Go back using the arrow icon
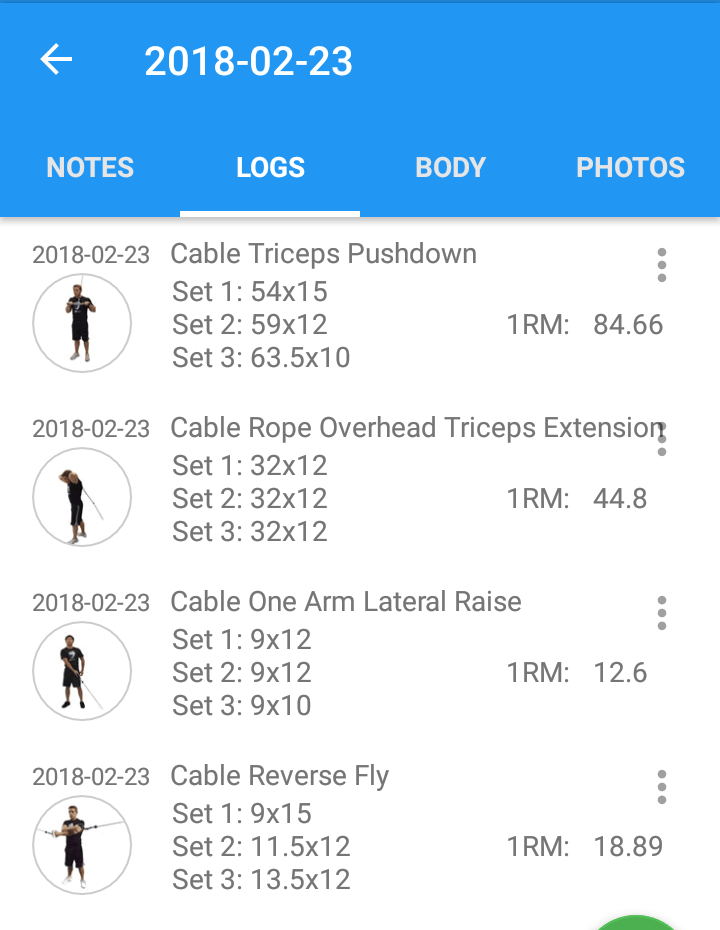 click(56, 60)
